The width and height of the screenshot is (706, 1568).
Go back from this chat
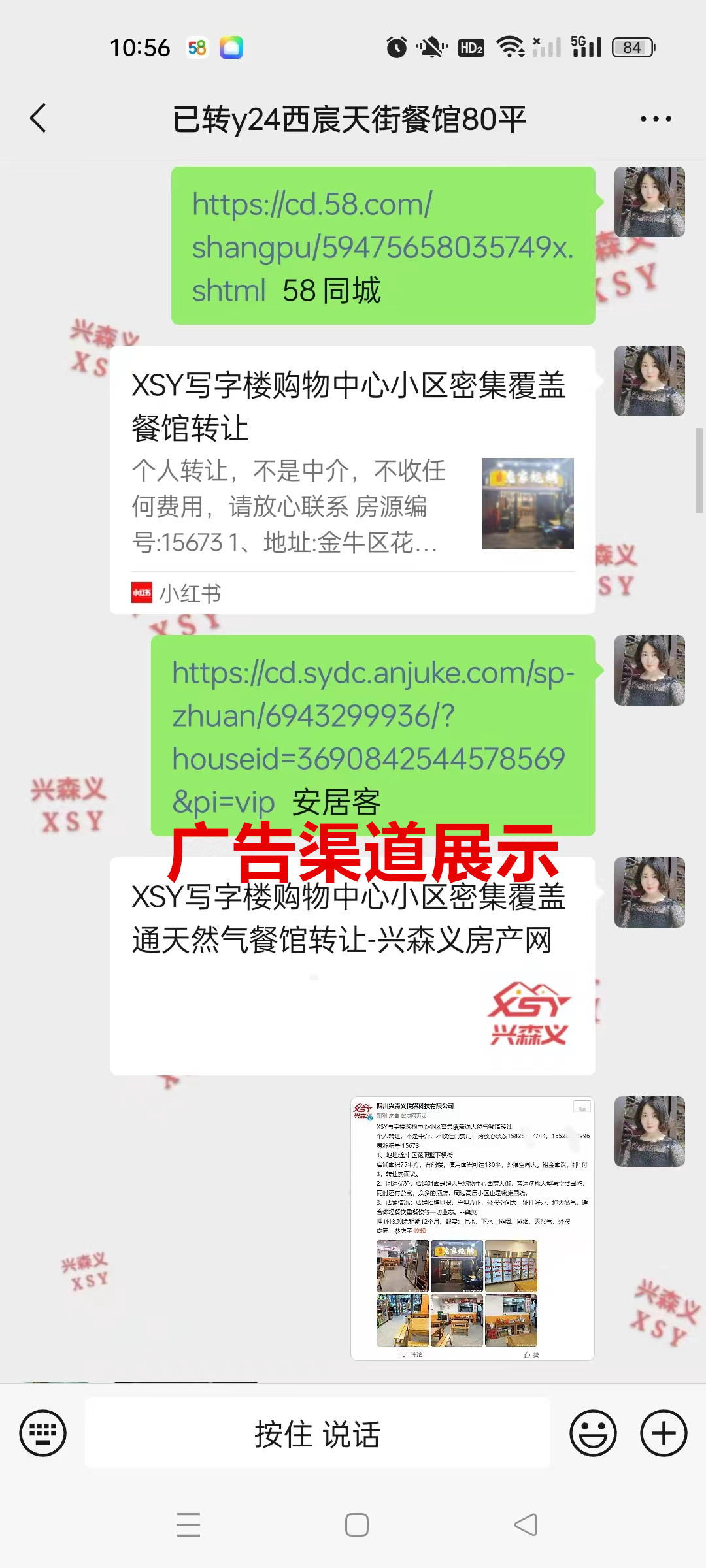[x=39, y=118]
